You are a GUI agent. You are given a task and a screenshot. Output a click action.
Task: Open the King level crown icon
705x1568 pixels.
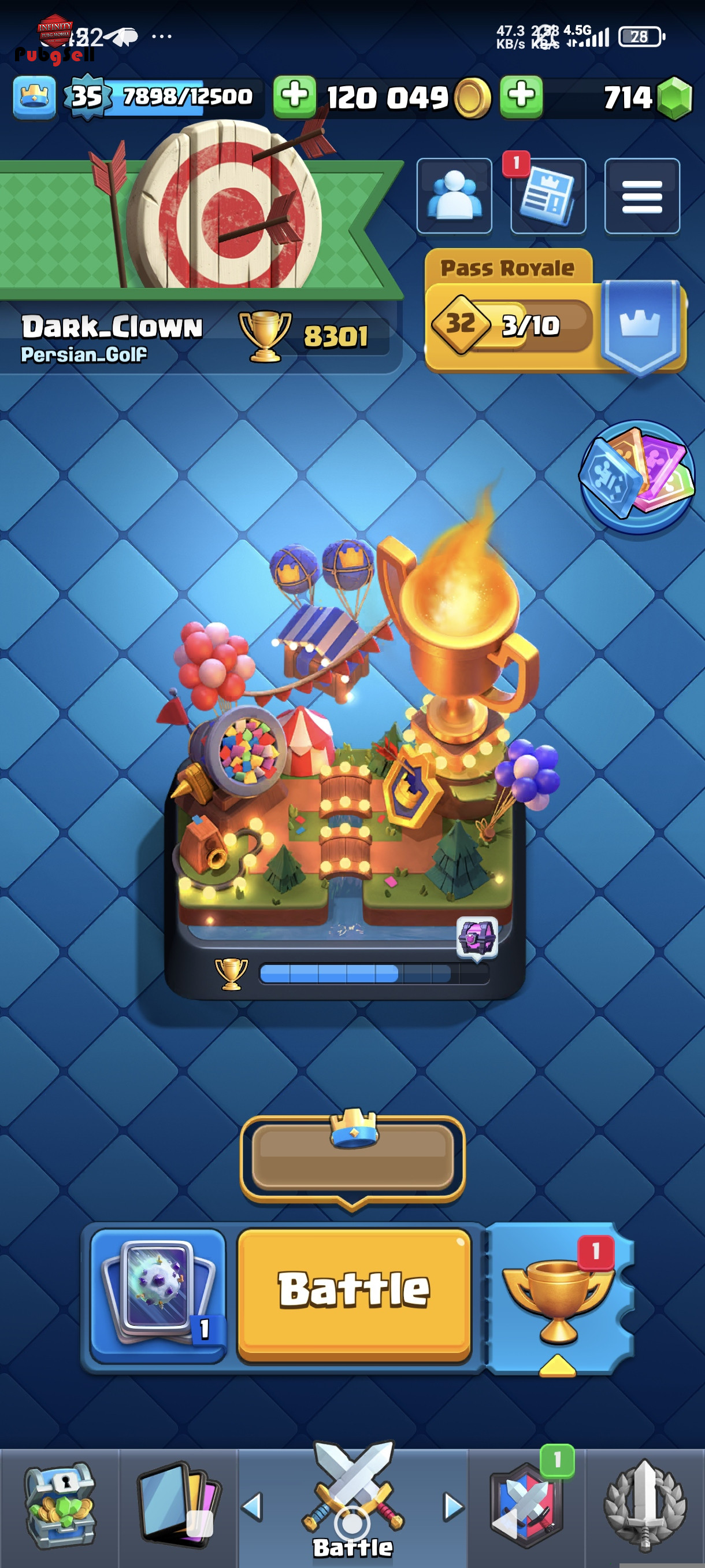[x=34, y=96]
